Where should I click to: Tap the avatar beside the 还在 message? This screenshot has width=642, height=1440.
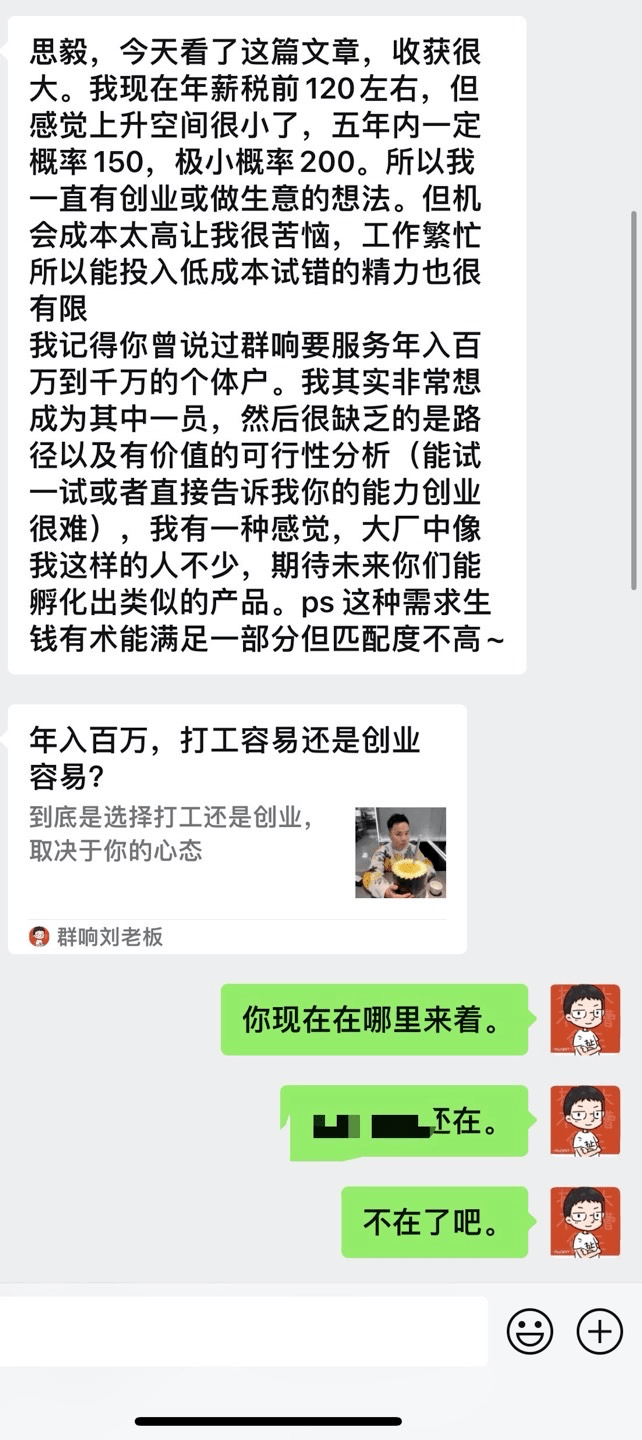(585, 1121)
